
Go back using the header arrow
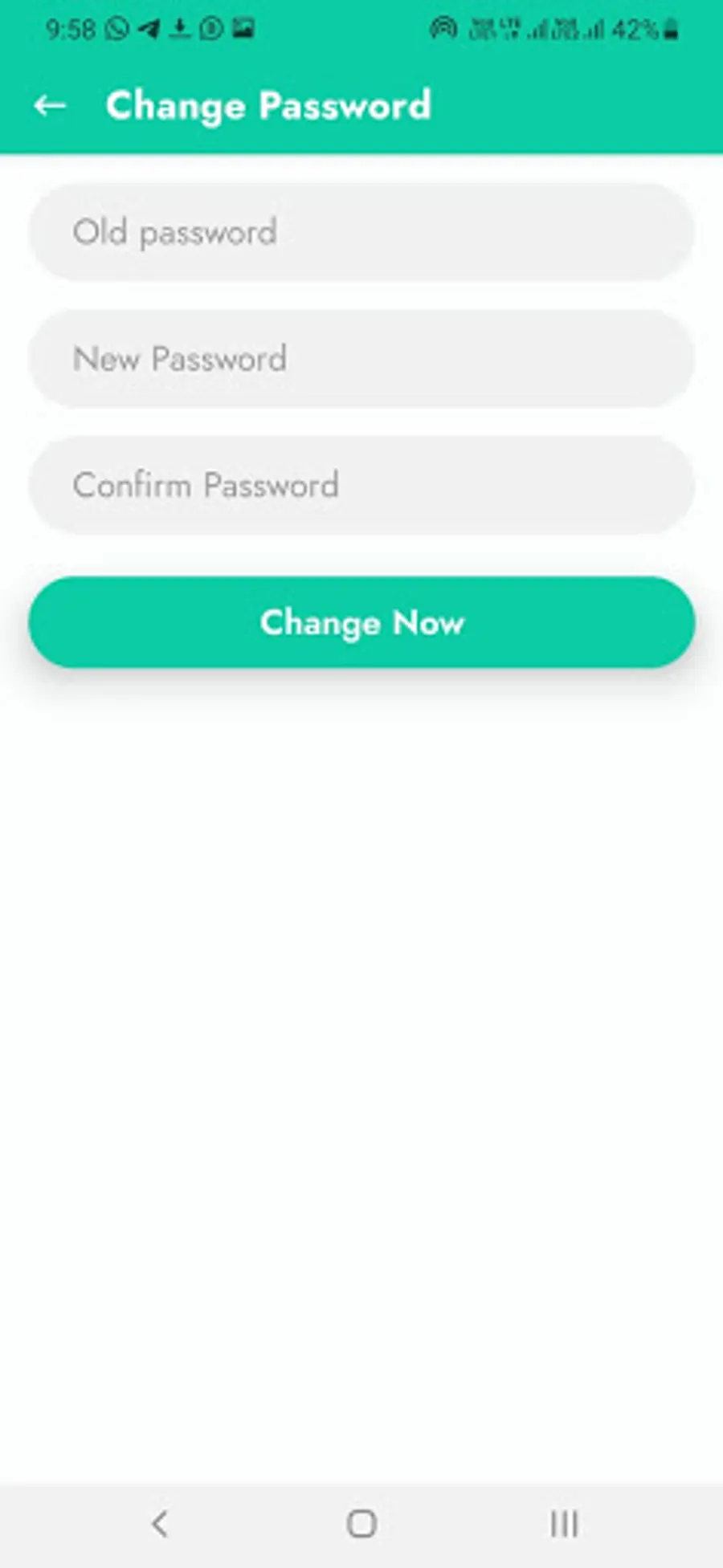coord(50,105)
